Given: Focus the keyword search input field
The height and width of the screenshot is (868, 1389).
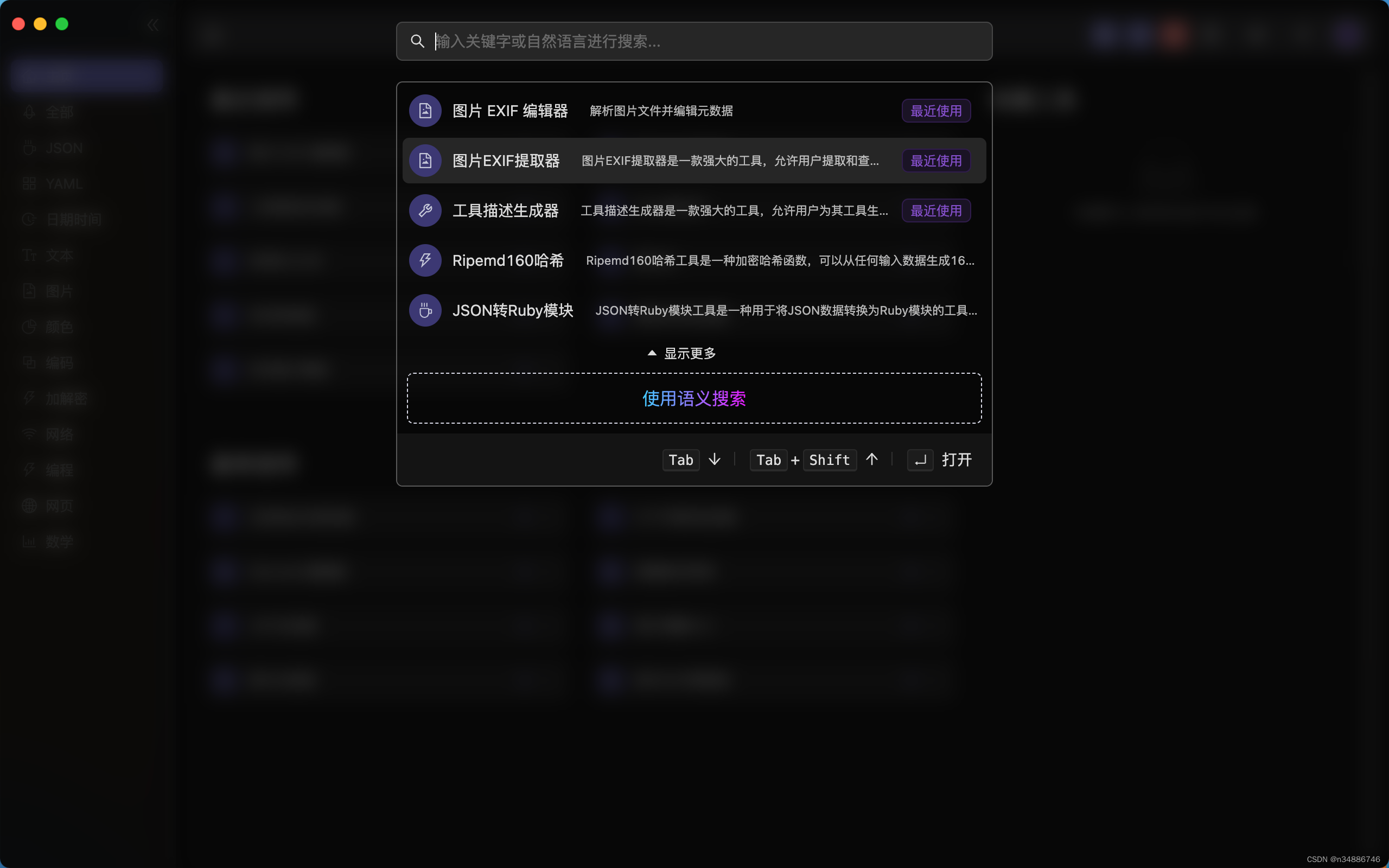Looking at the screenshot, I should [x=693, y=41].
